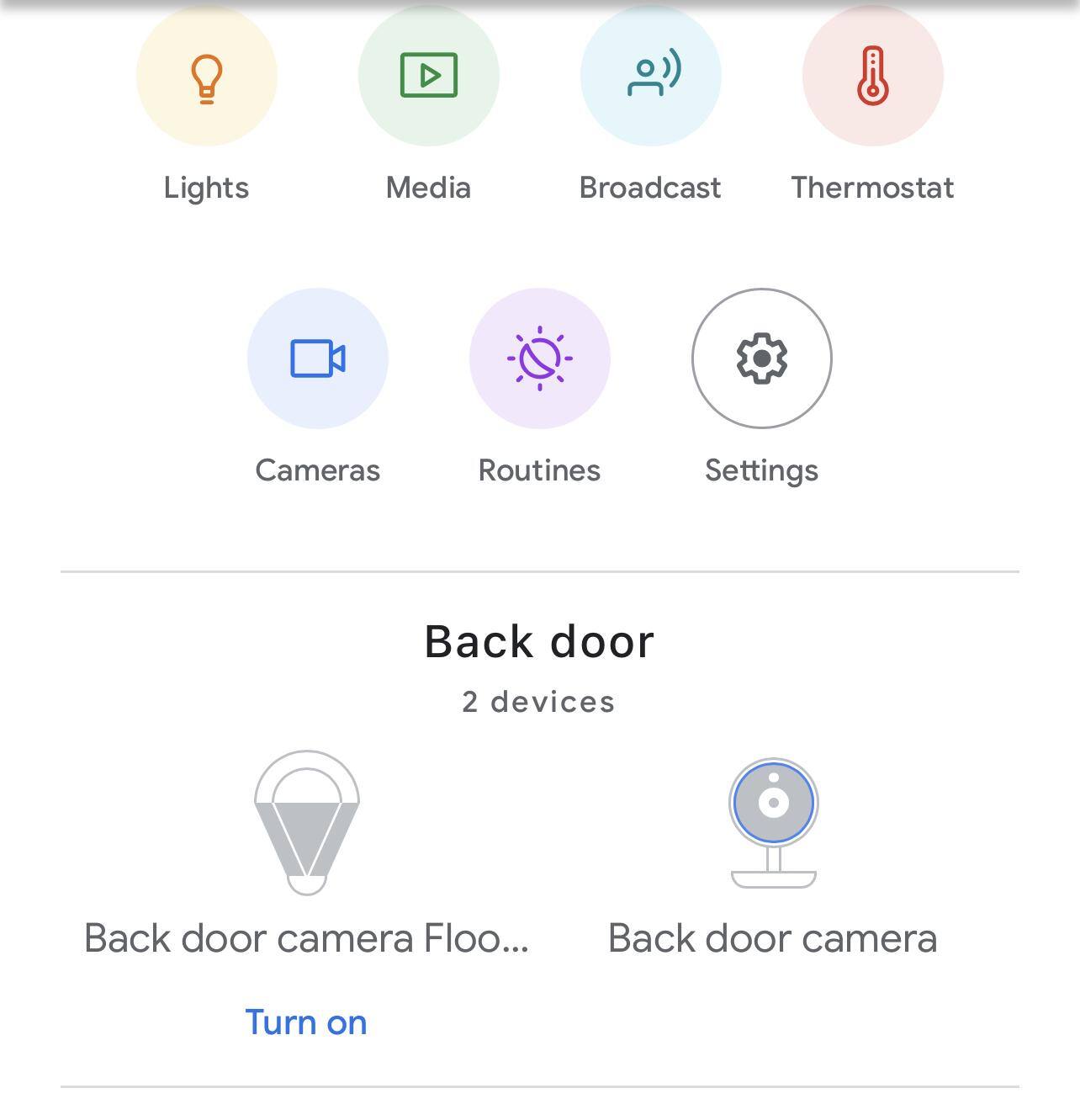Open the Lights shortcut
This screenshot has height=1120, width=1080.
click(x=207, y=77)
